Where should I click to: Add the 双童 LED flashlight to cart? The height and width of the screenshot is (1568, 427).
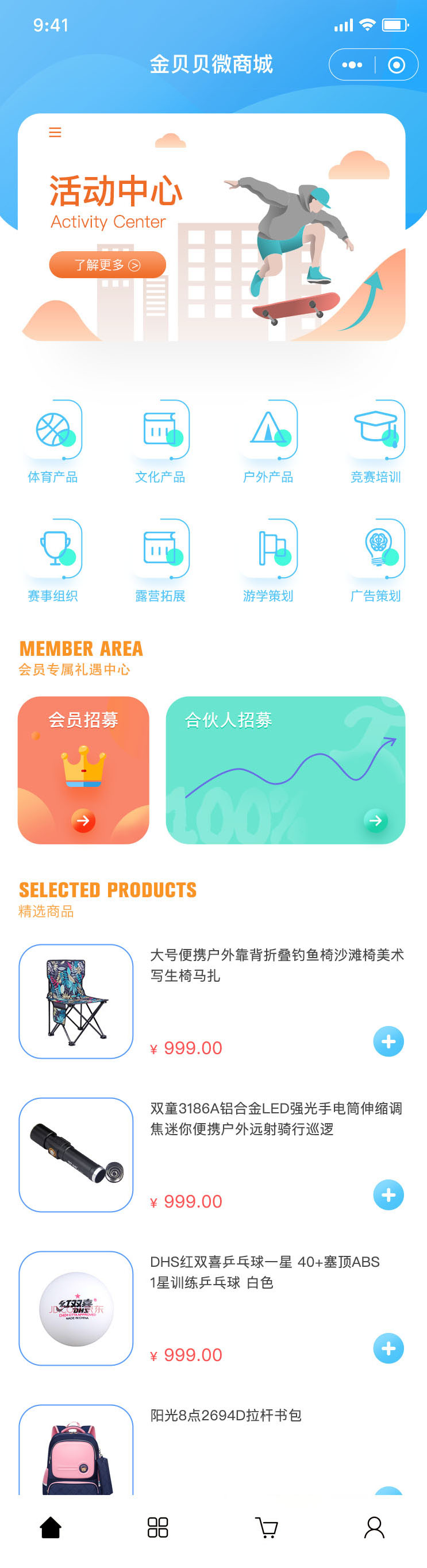click(x=388, y=1195)
